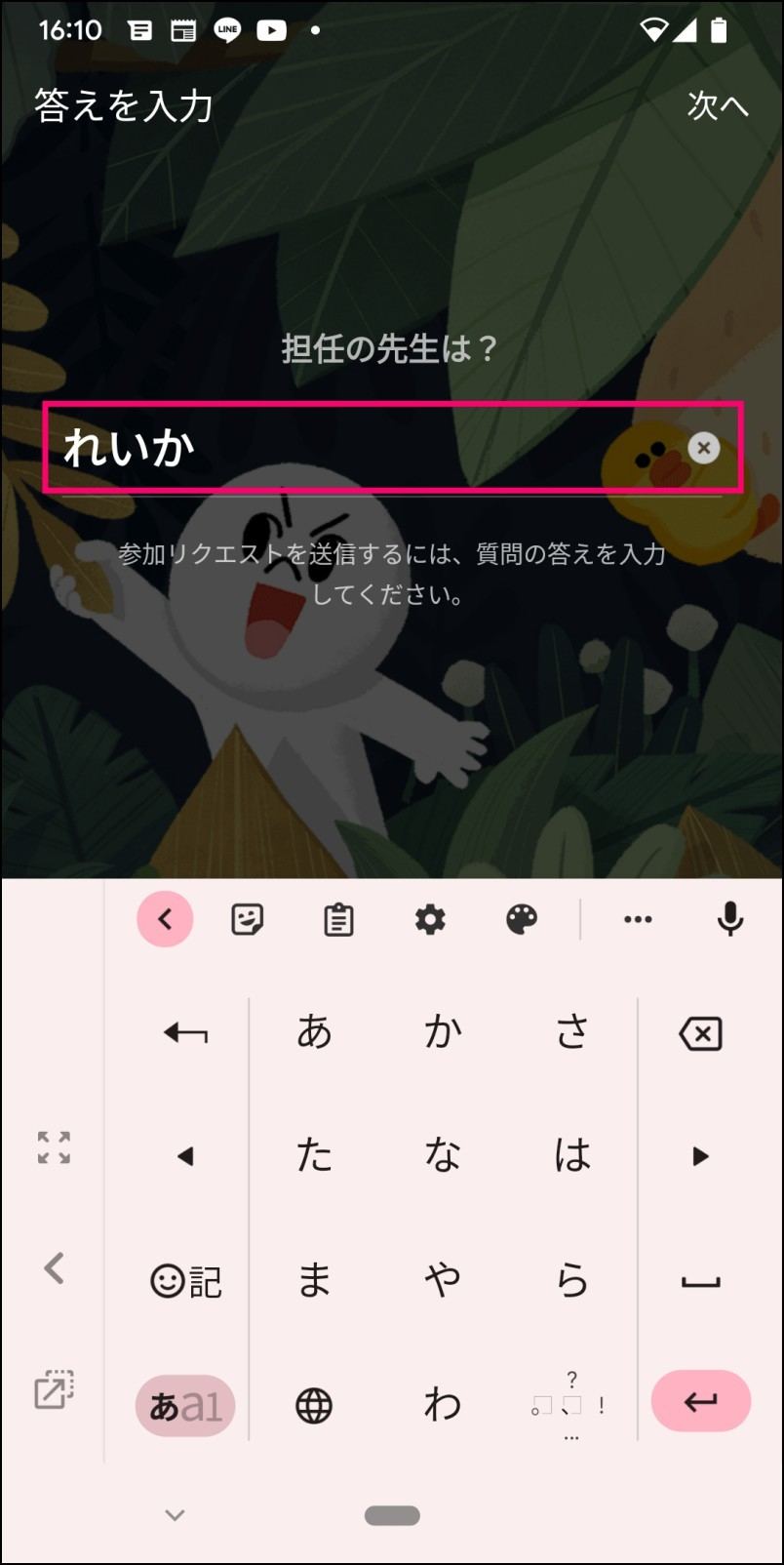This screenshot has height=1565, width=784.
Task: Insert a space with space key
Action: (x=700, y=1280)
